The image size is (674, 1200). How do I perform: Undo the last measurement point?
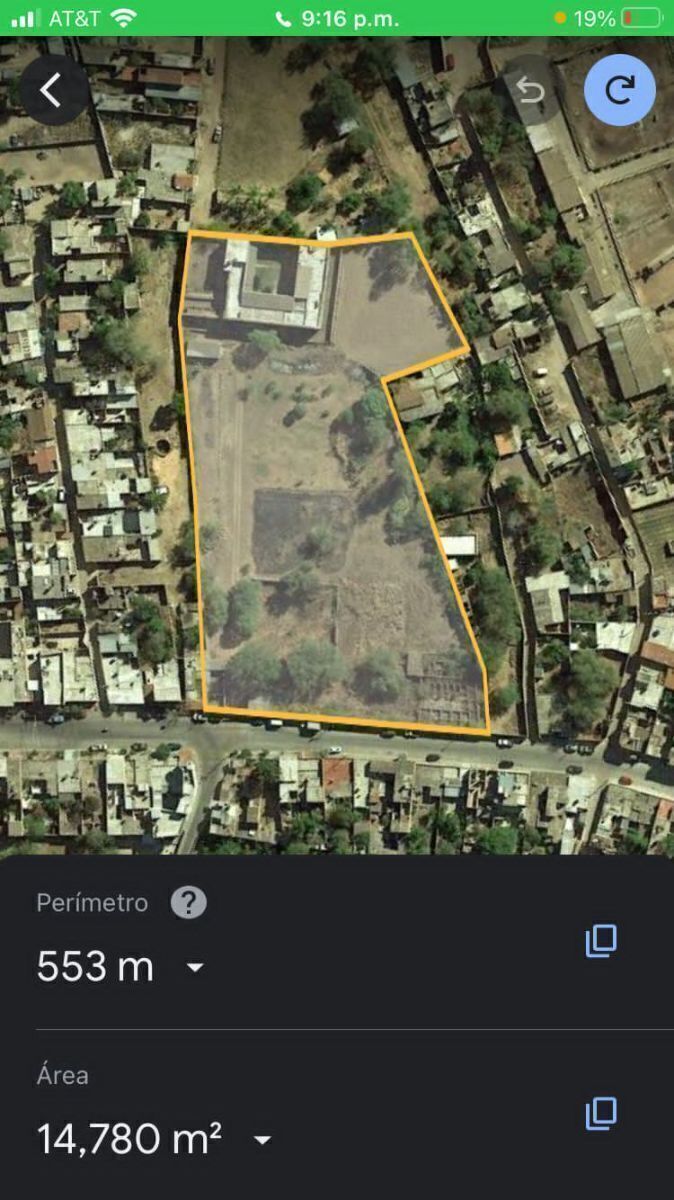(530, 91)
